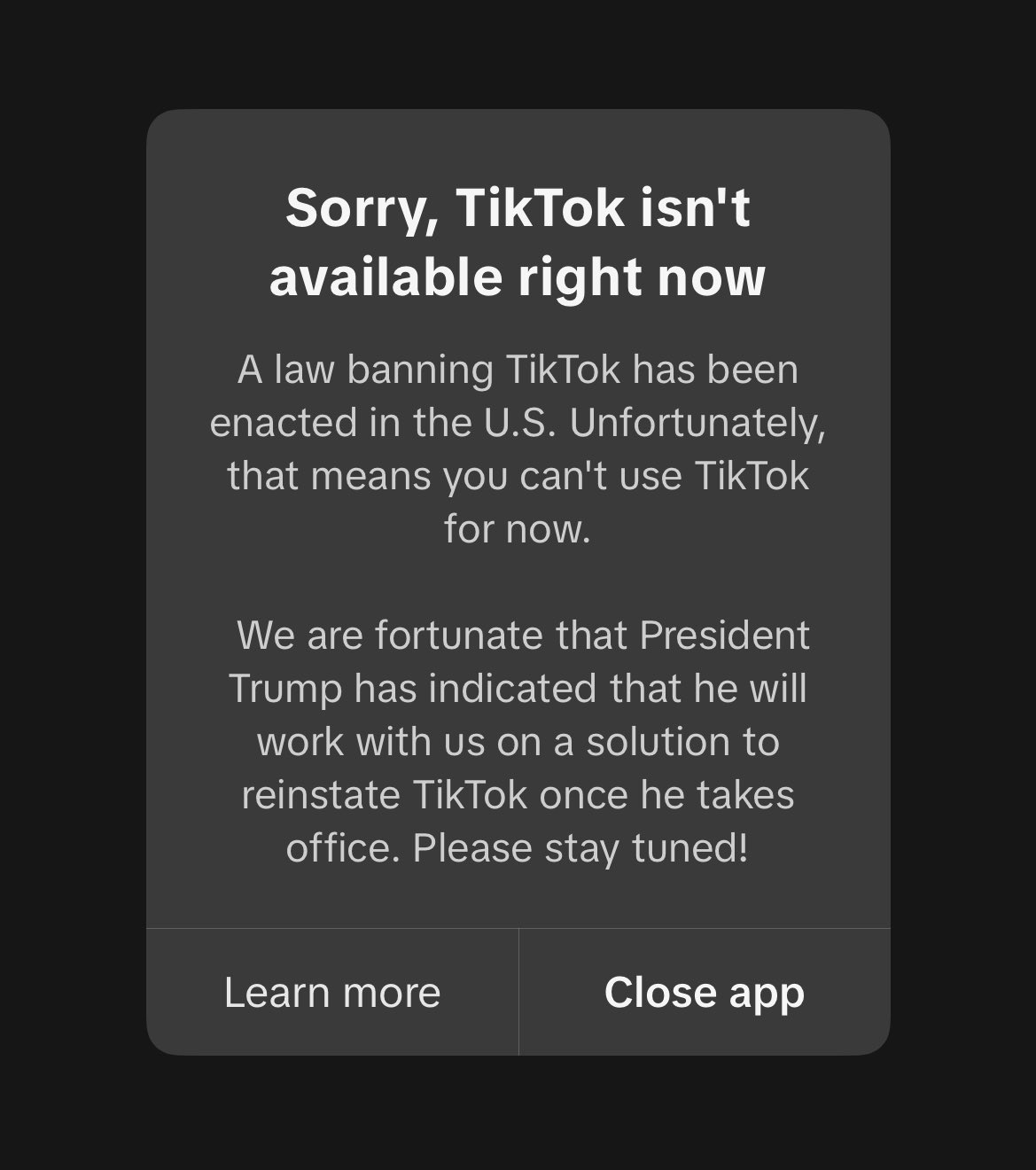Close the app from the dialog

[x=704, y=992]
